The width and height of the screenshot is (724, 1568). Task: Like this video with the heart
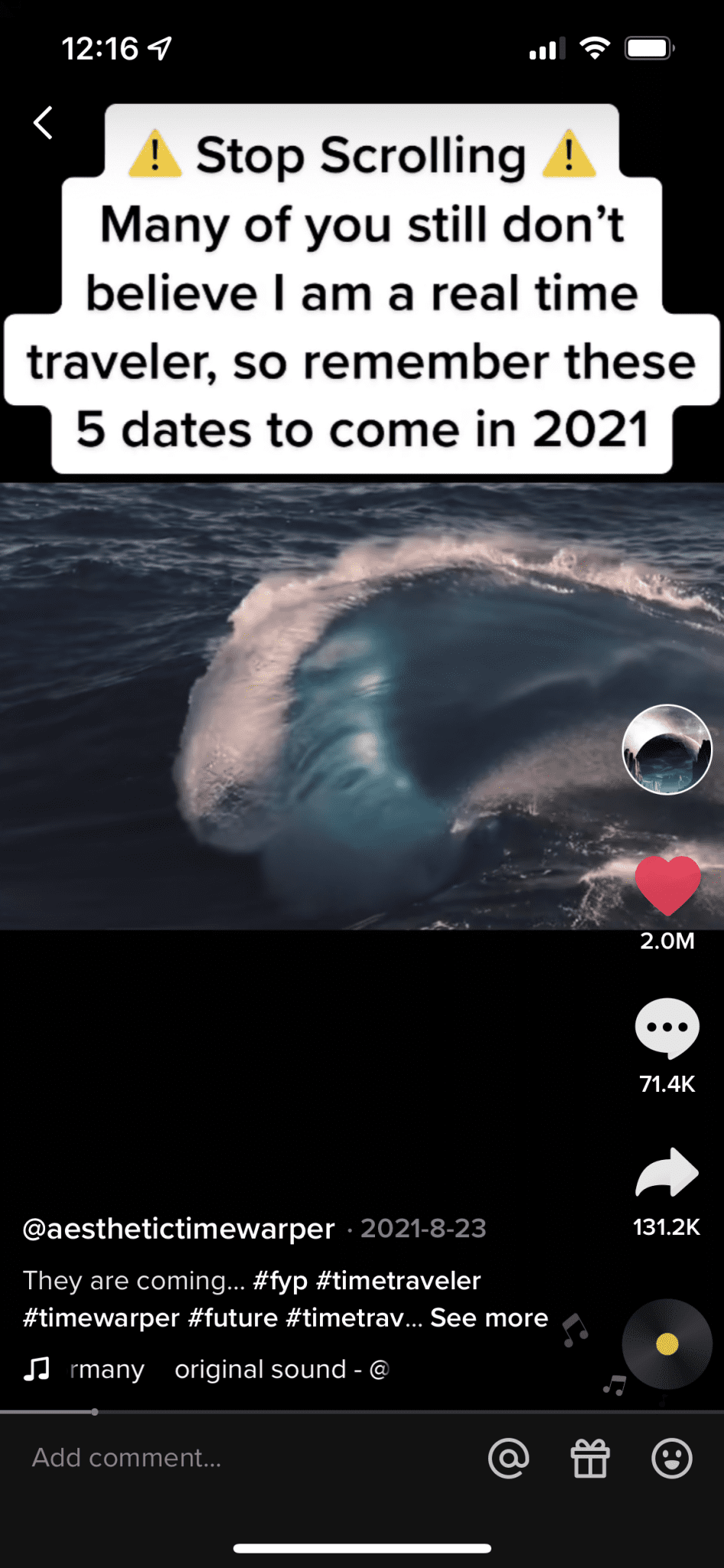(667, 886)
